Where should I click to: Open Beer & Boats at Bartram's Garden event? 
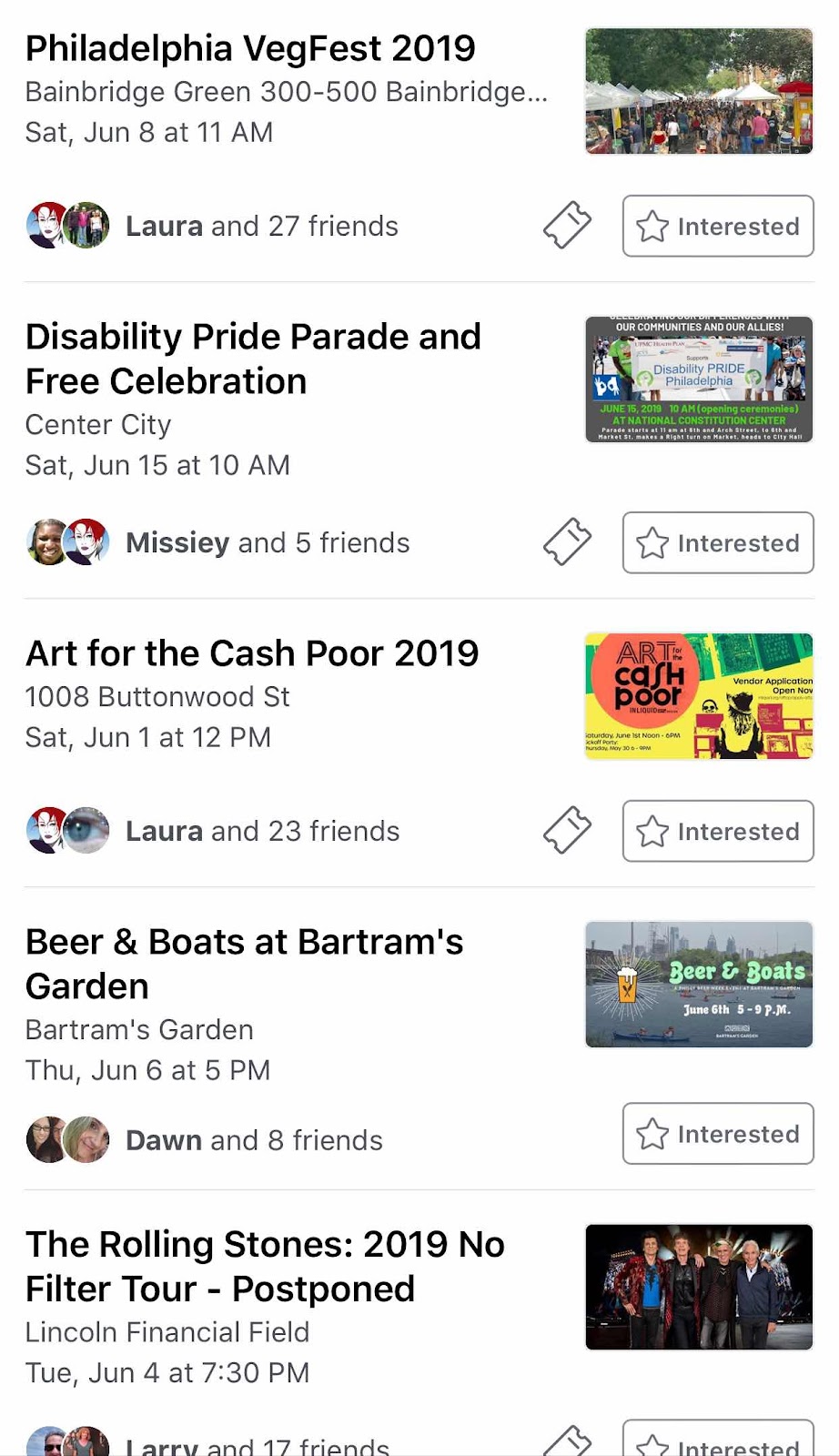click(x=244, y=964)
